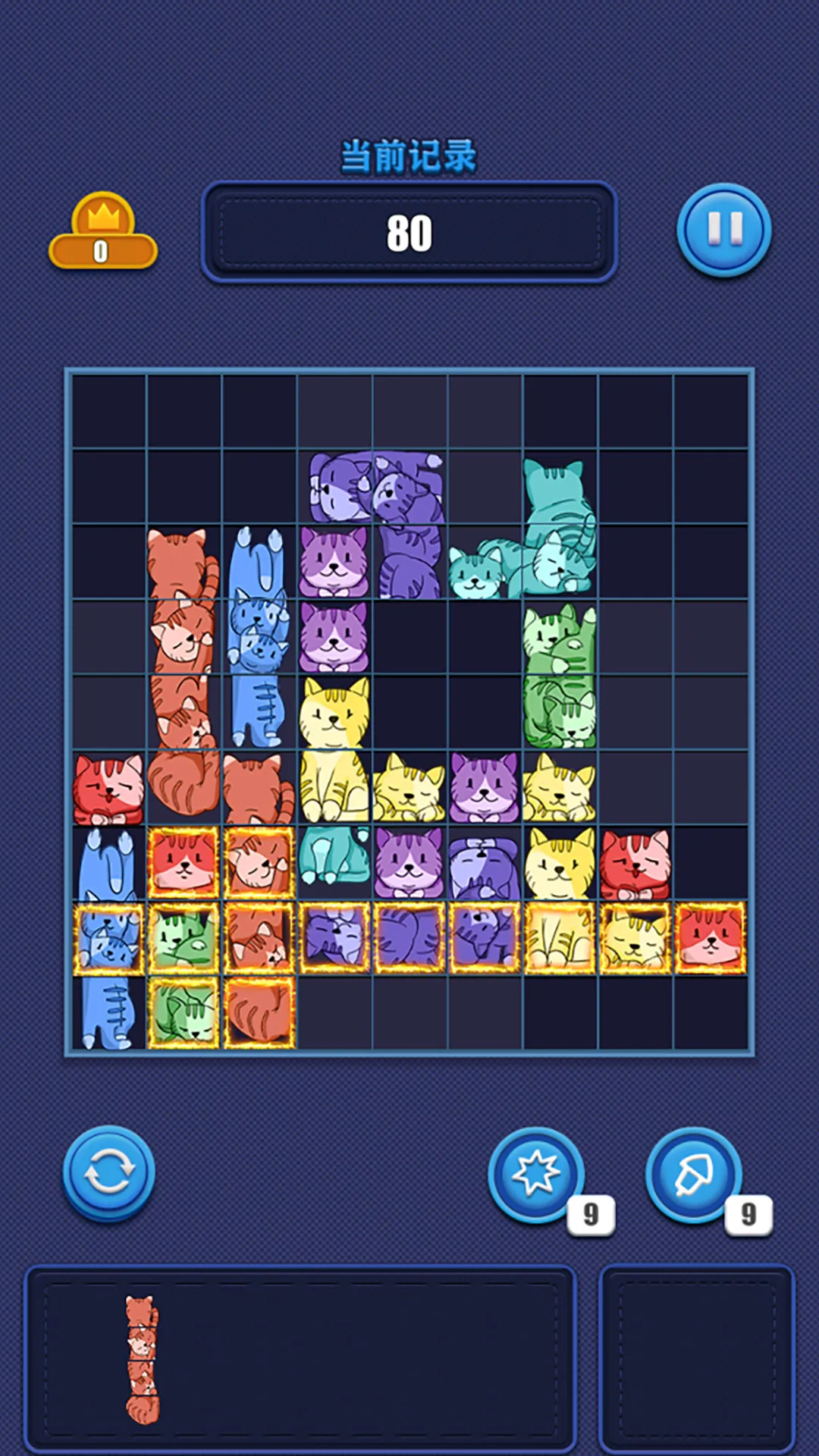Select the orange cat block piece
This screenshot has height=1456, width=819.
(142, 1358)
